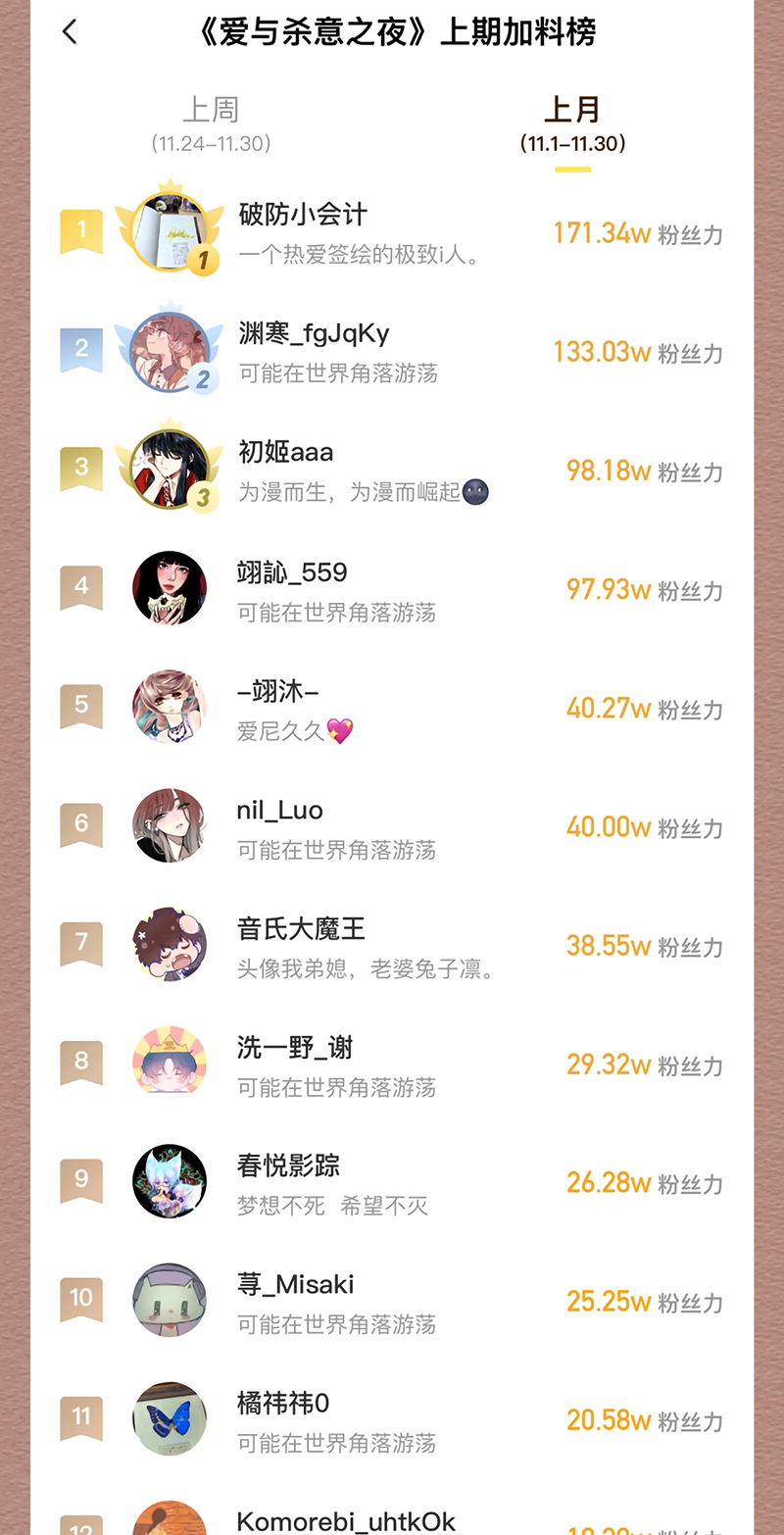
Task: Tap 春悦影踪's avatar photo
Action: click(169, 1182)
